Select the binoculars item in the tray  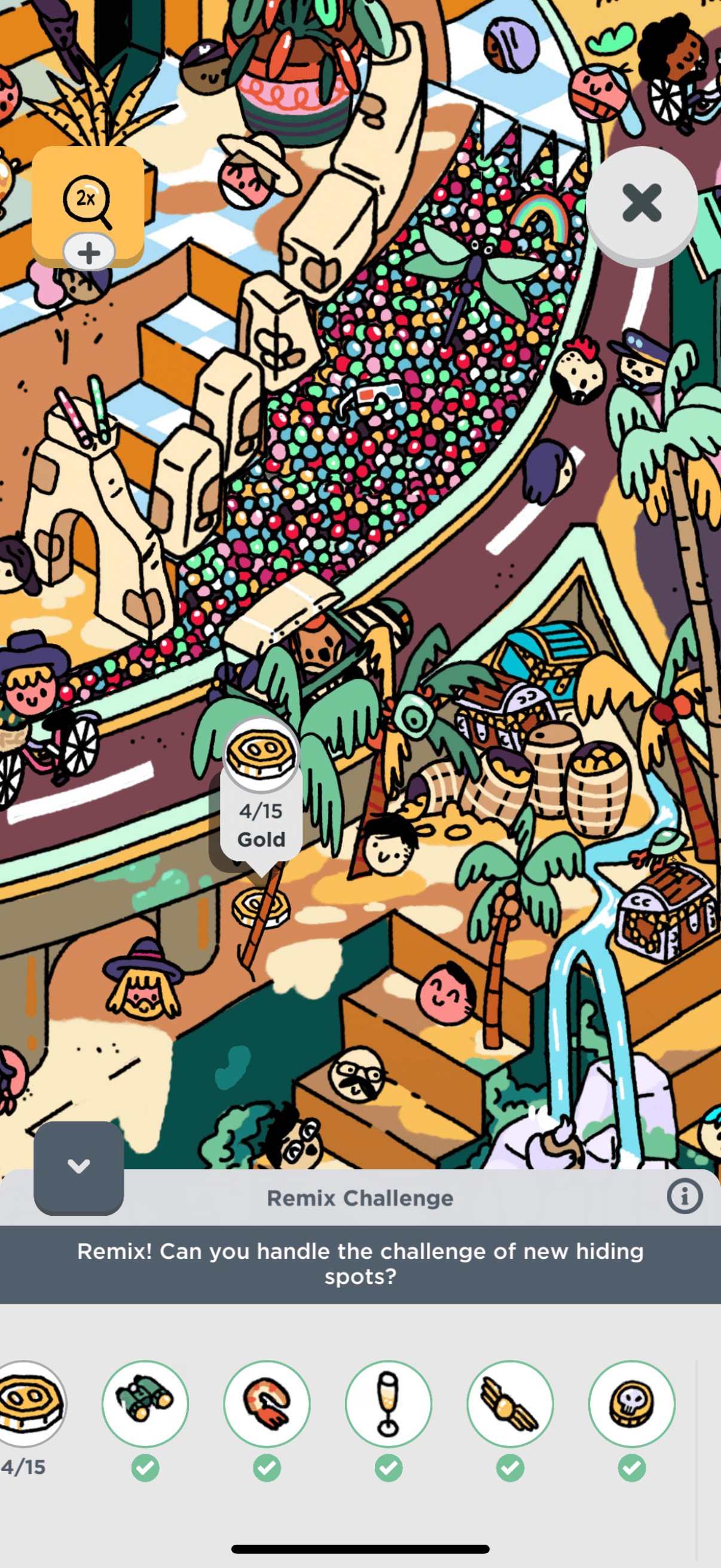145,1403
